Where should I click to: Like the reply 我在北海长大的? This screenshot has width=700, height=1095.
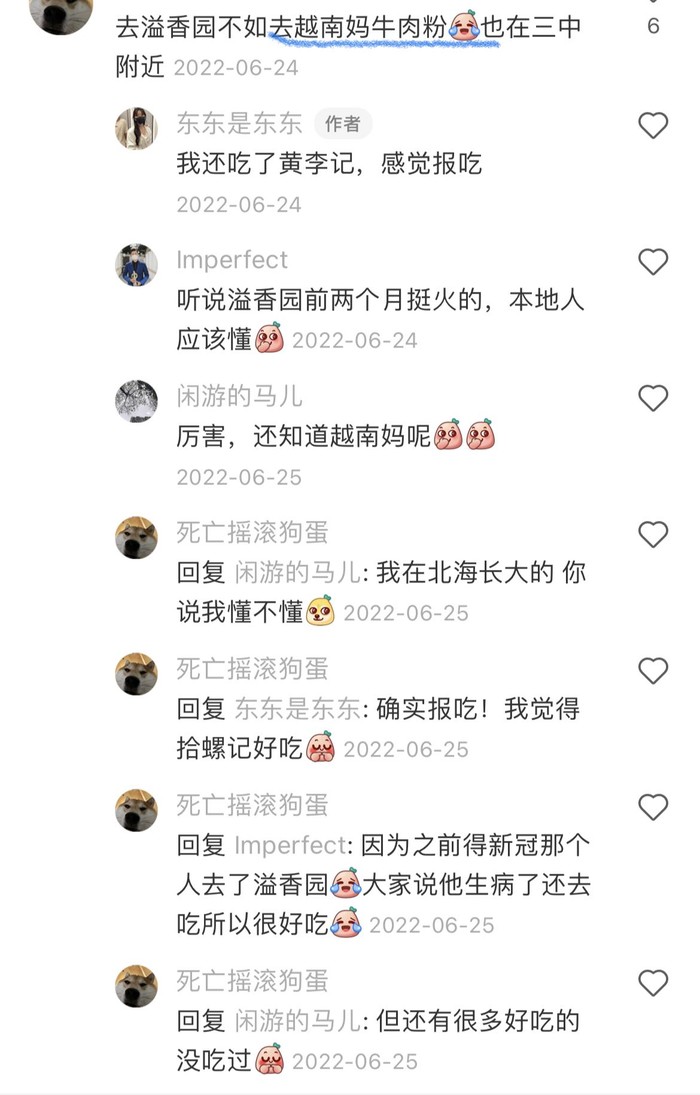click(x=652, y=534)
